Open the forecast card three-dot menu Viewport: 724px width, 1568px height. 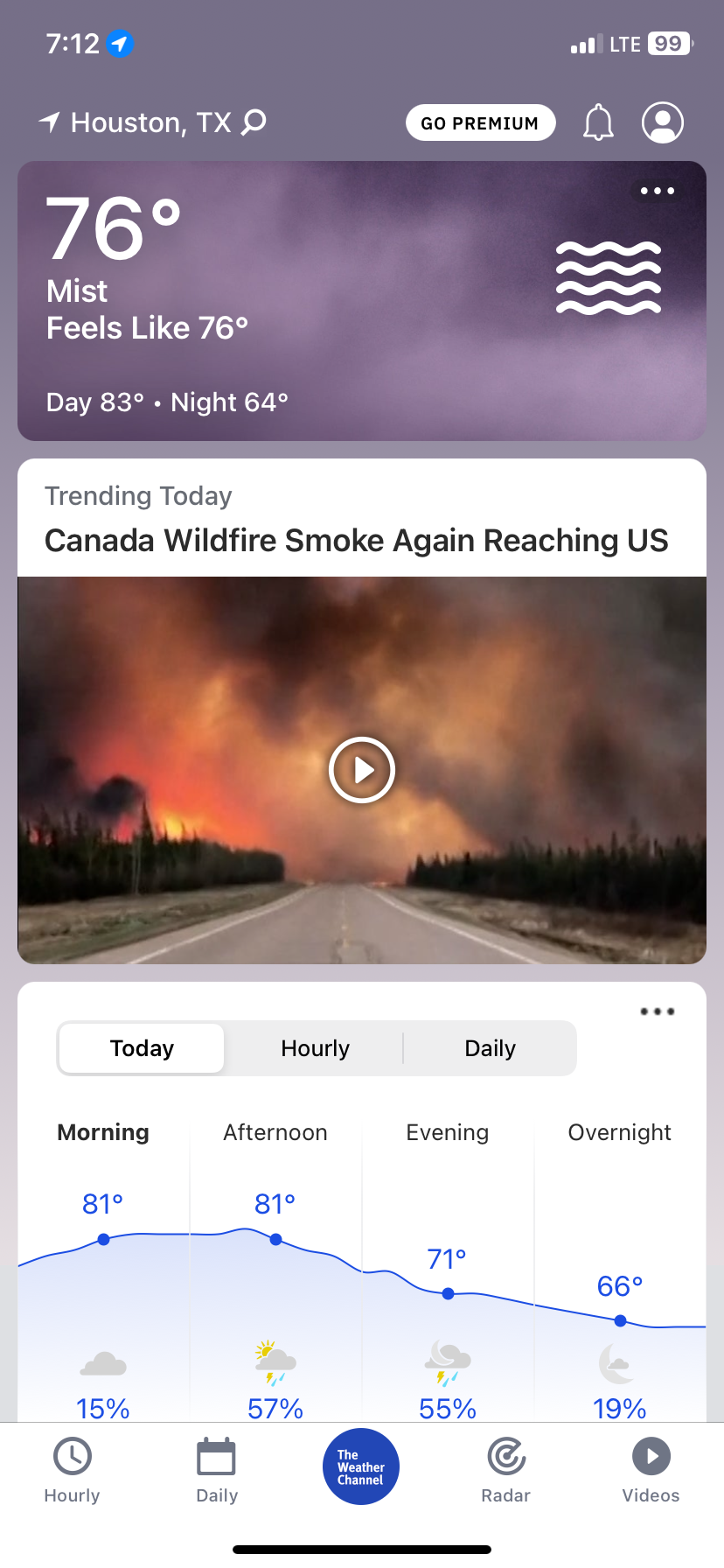[x=657, y=1011]
